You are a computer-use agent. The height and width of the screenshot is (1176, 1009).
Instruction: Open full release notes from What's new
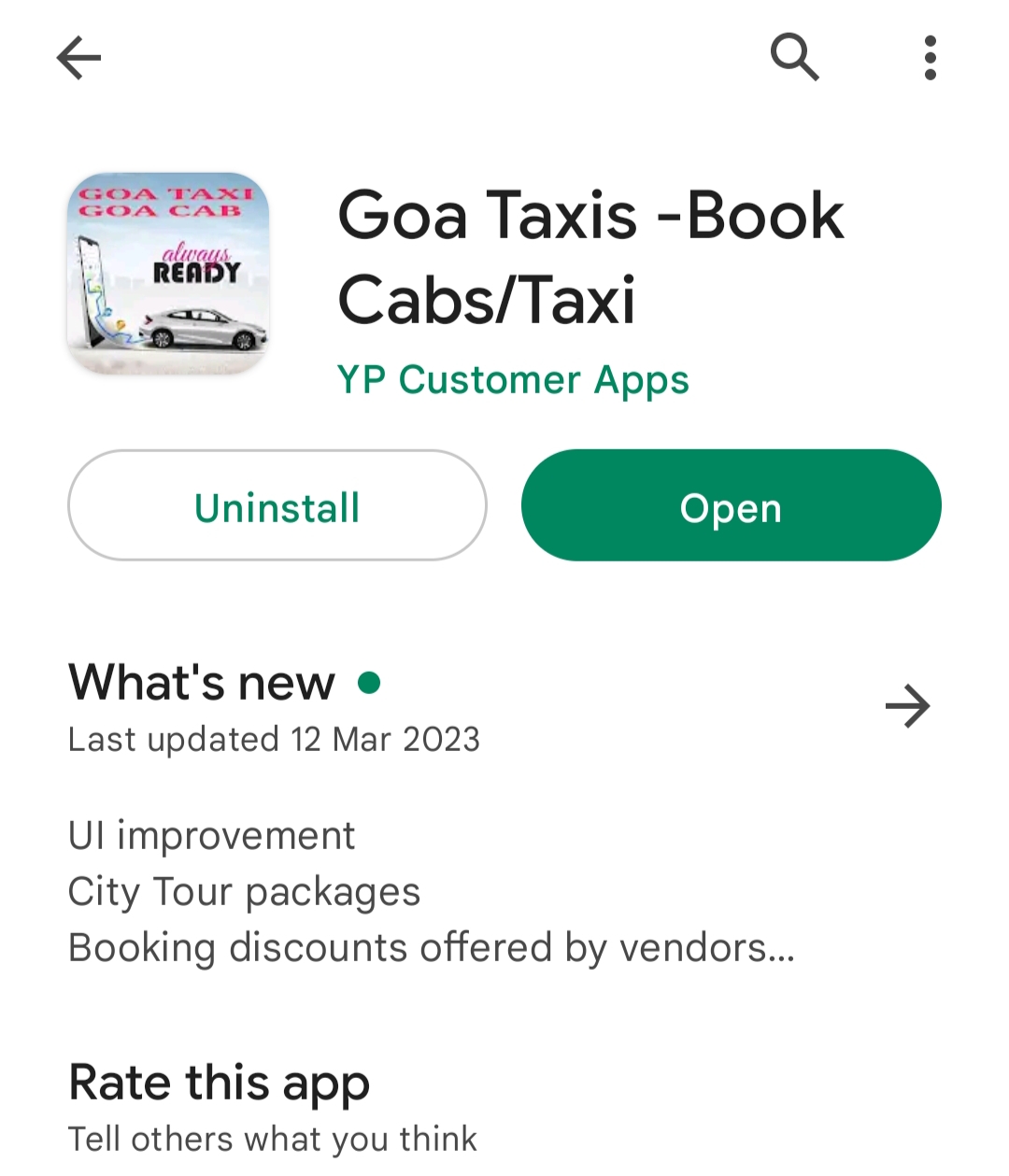coord(907,707)
